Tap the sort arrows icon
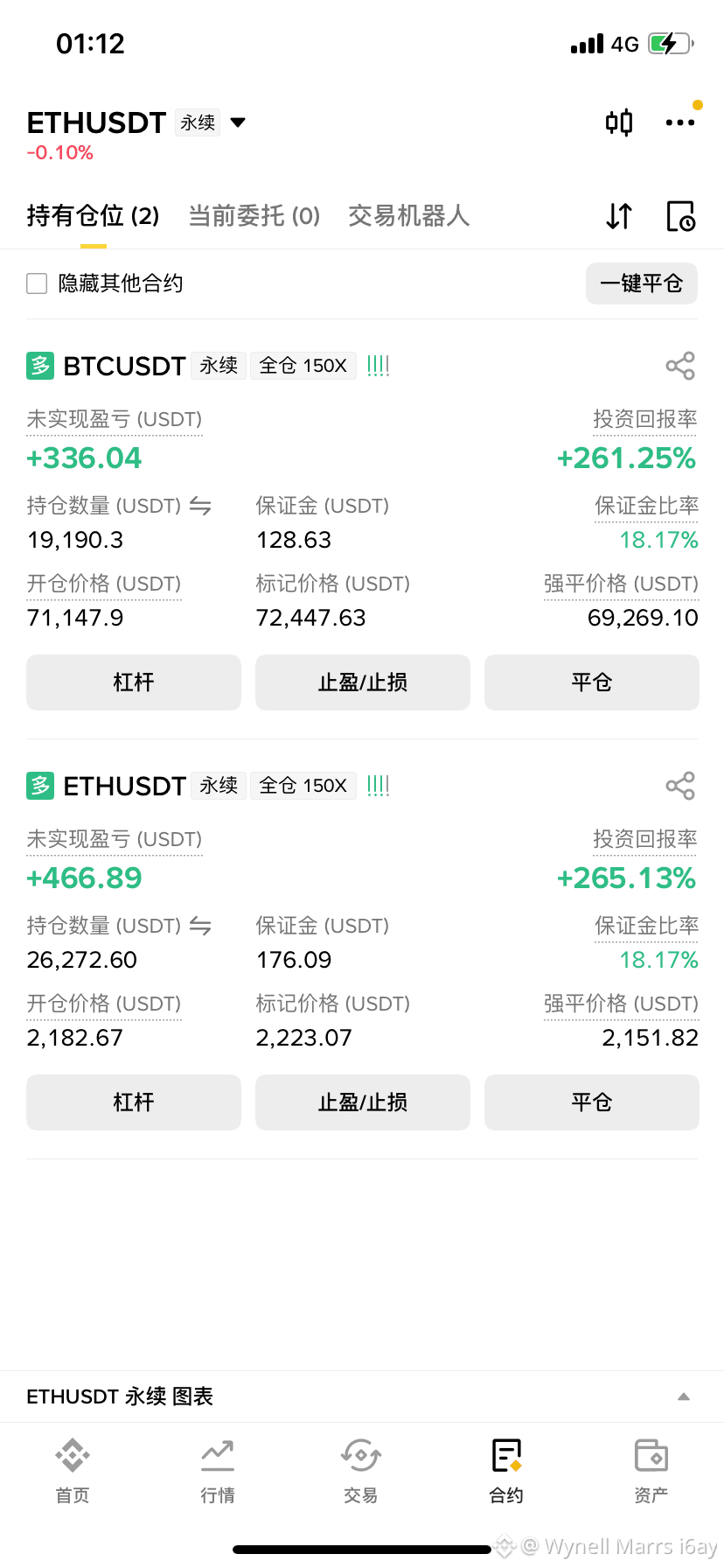This screenshot has width=724, height=1568. [619, 215]
